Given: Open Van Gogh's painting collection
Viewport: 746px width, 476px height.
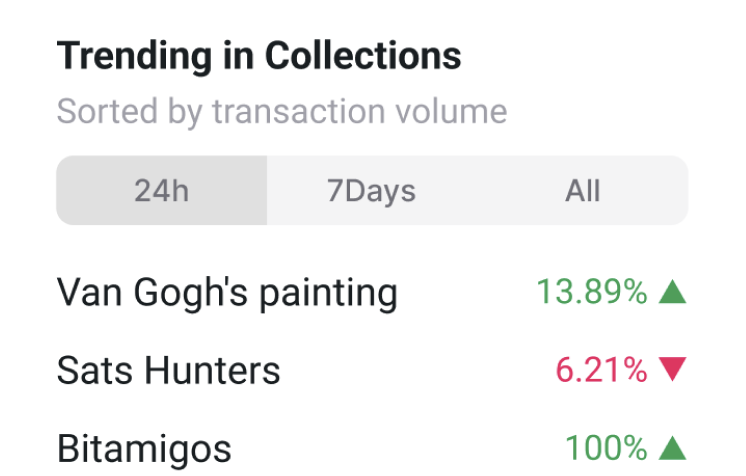Looking at the screenshot, I should pyautogui.click(x=228, y=293).
